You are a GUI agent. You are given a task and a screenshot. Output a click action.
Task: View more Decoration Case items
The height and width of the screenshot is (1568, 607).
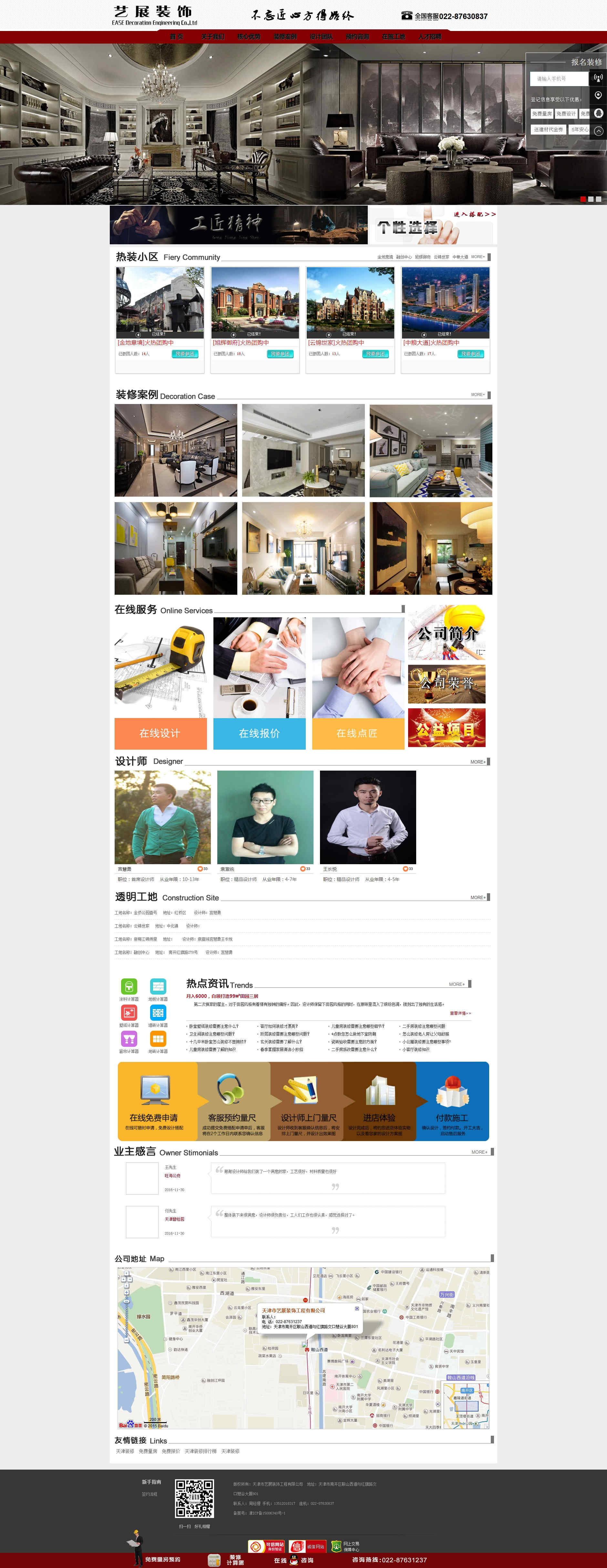[478, 394]
